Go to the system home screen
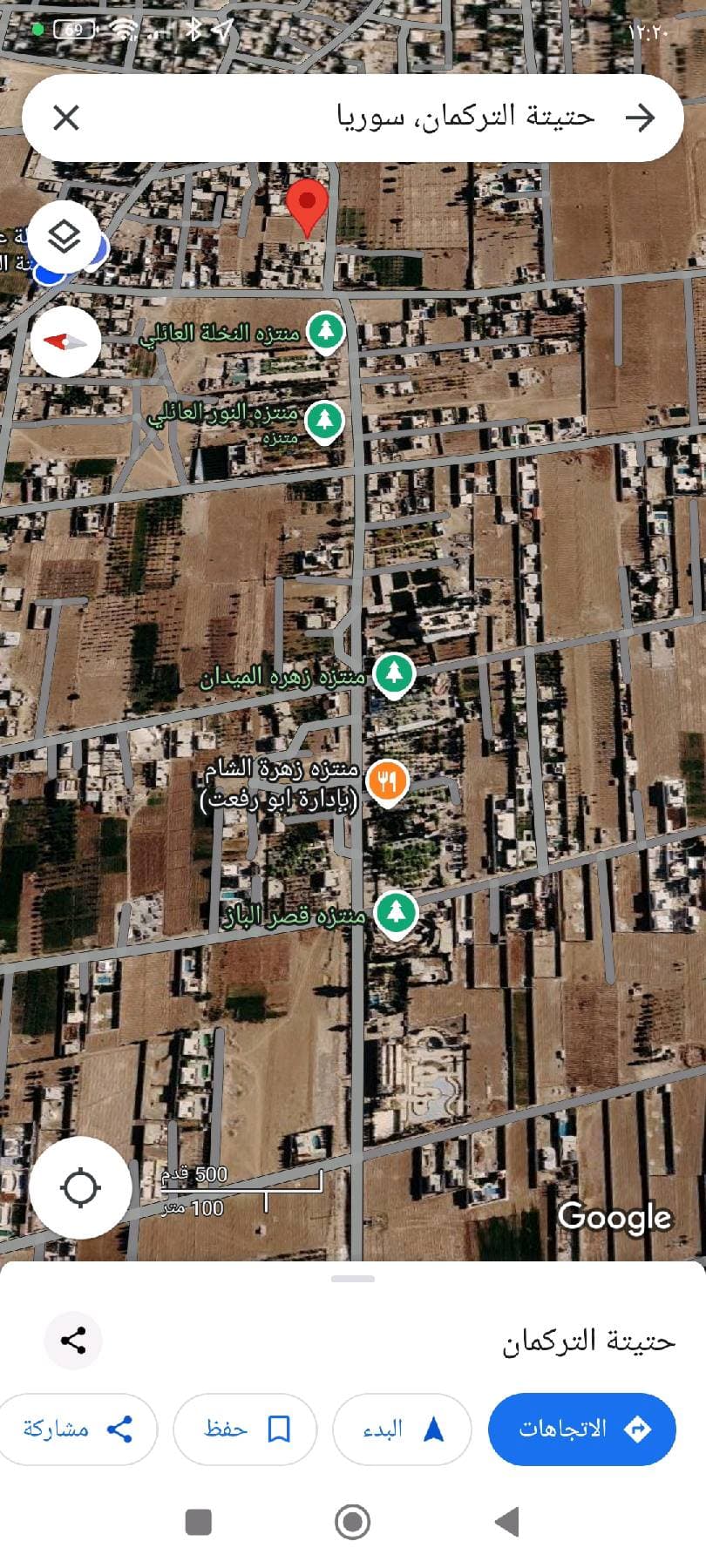This screenshot has width=706, height=1568. [x=353, y=1522]
